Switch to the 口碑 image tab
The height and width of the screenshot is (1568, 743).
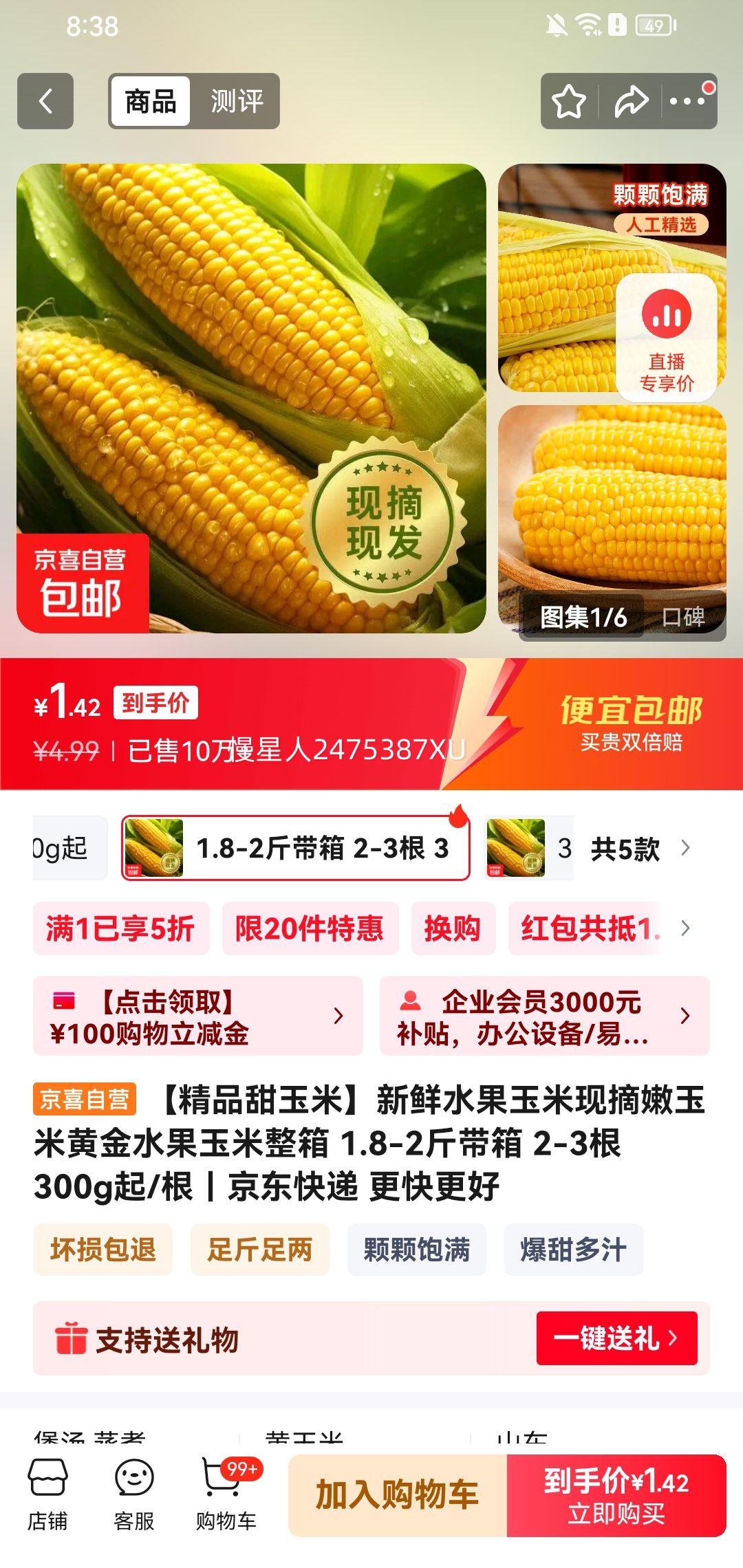pos(683,617)
